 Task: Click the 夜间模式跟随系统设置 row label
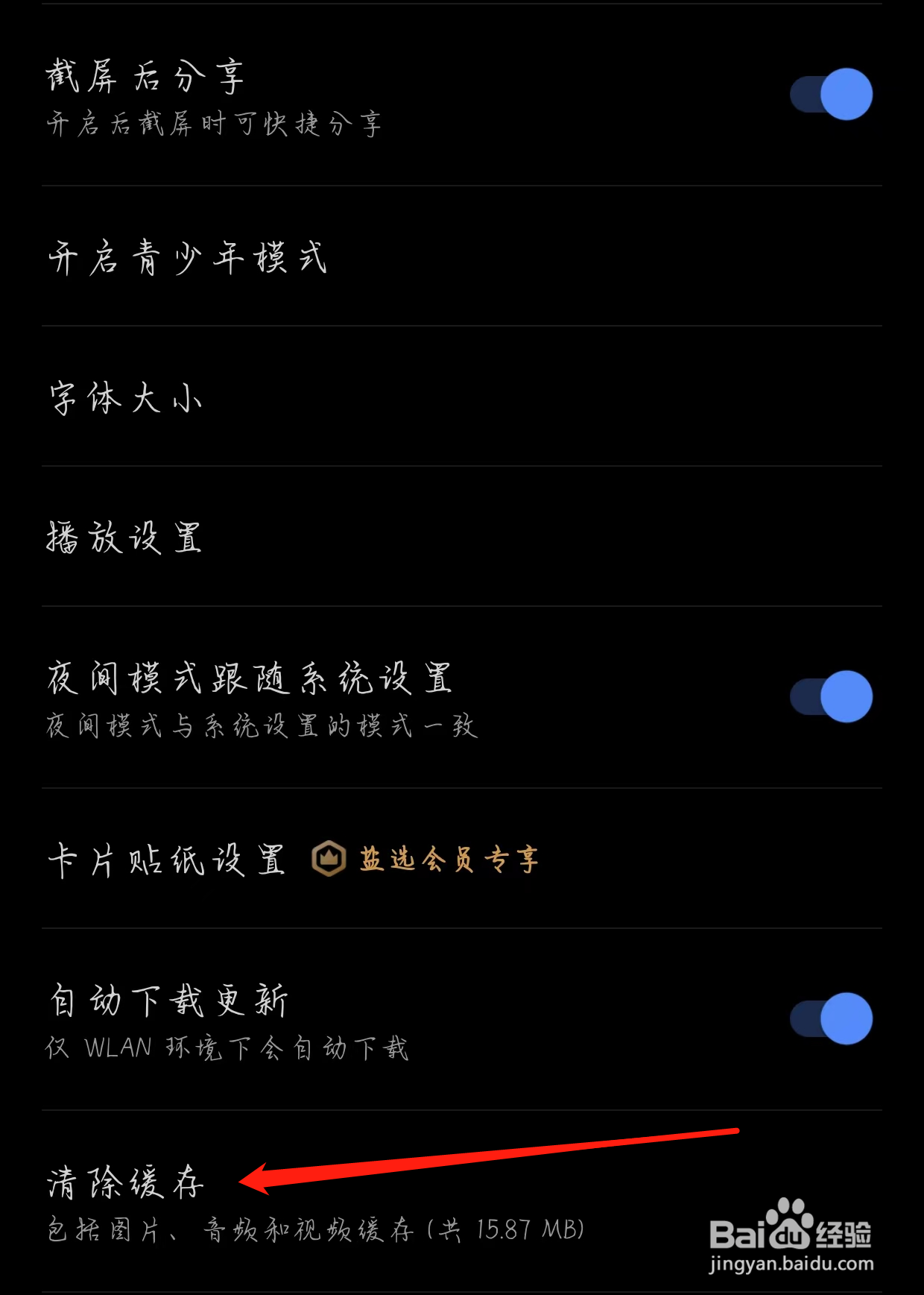click(x=251, y=677)
